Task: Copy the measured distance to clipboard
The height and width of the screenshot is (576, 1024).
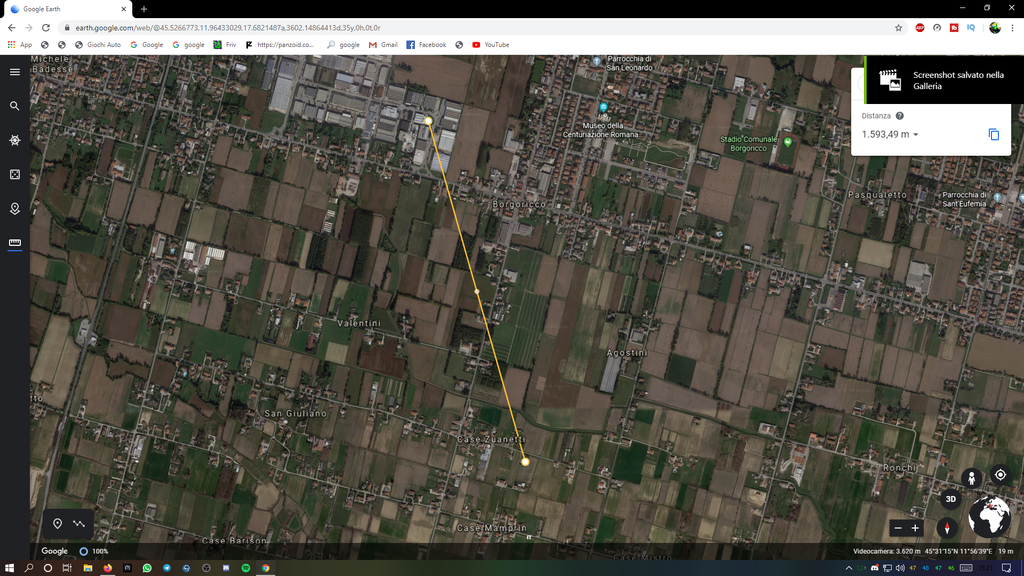Action: pyautogui.click(x=993, y=134)
